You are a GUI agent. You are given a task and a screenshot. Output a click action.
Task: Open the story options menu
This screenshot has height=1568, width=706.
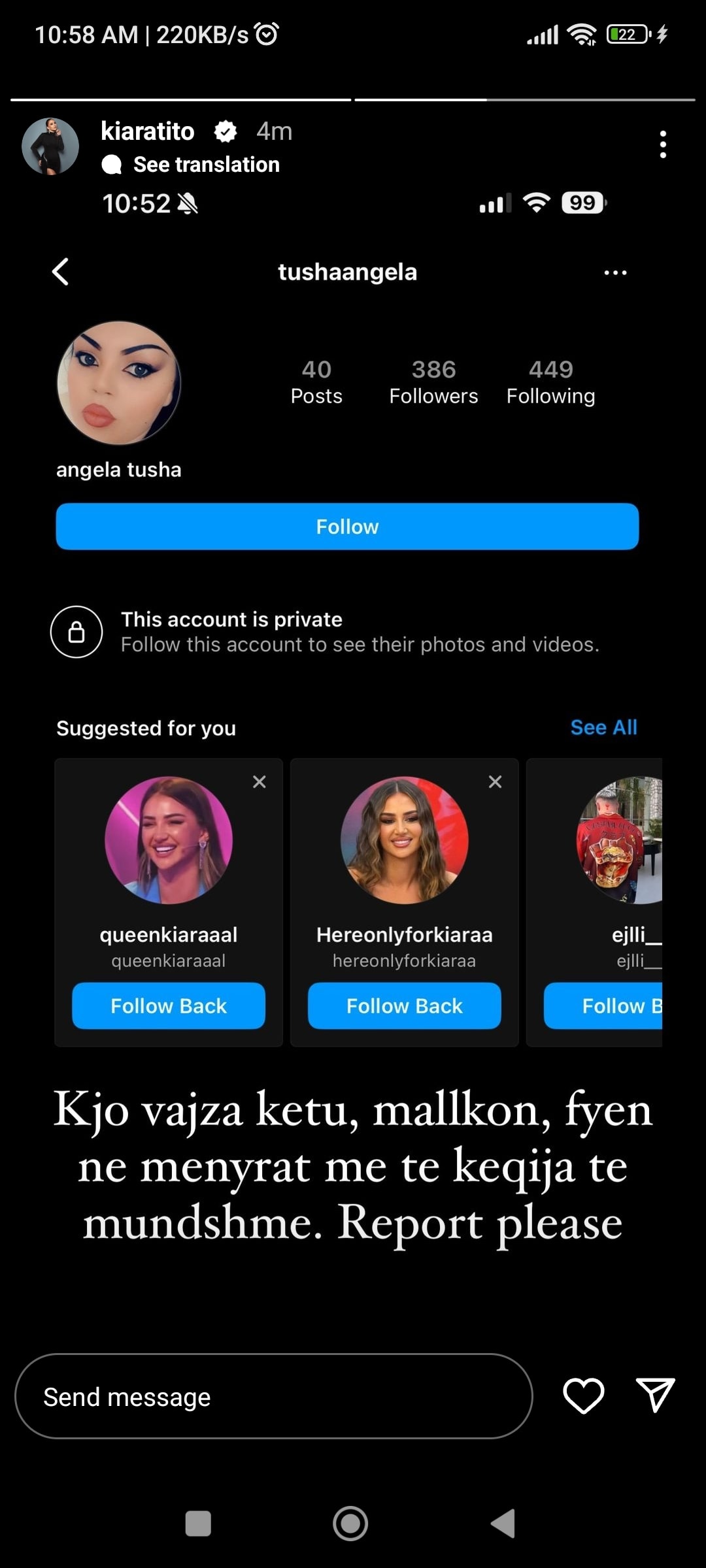pos(663,144)
